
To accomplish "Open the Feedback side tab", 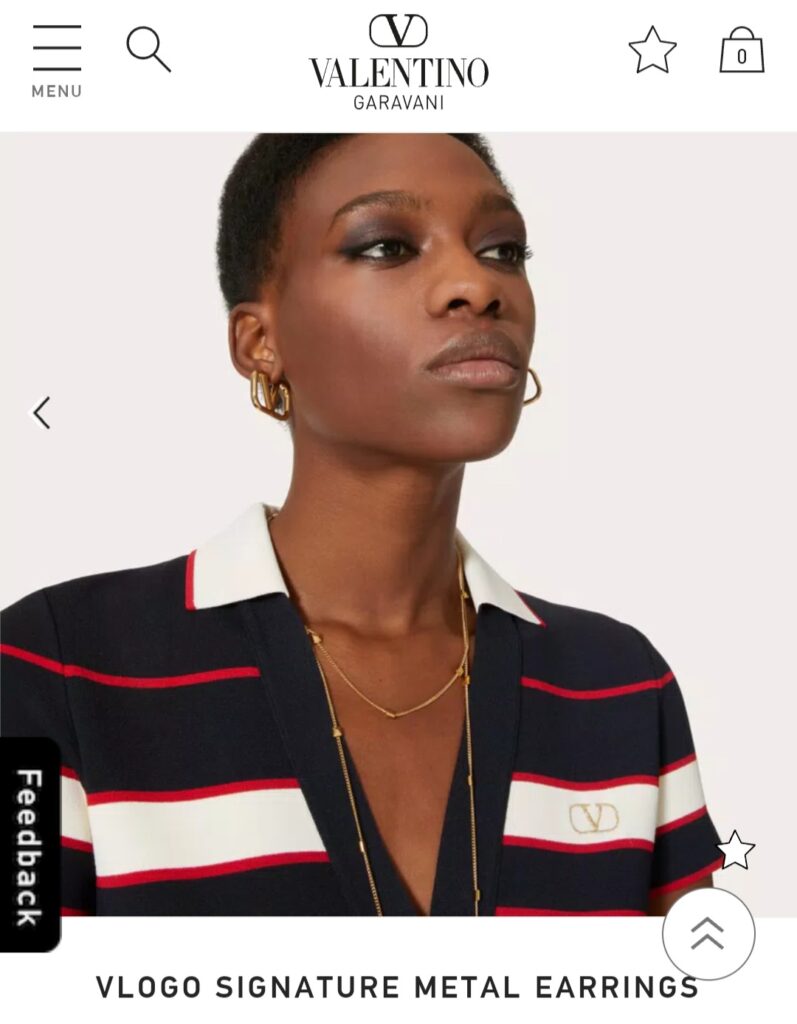I will pos(28,845).
